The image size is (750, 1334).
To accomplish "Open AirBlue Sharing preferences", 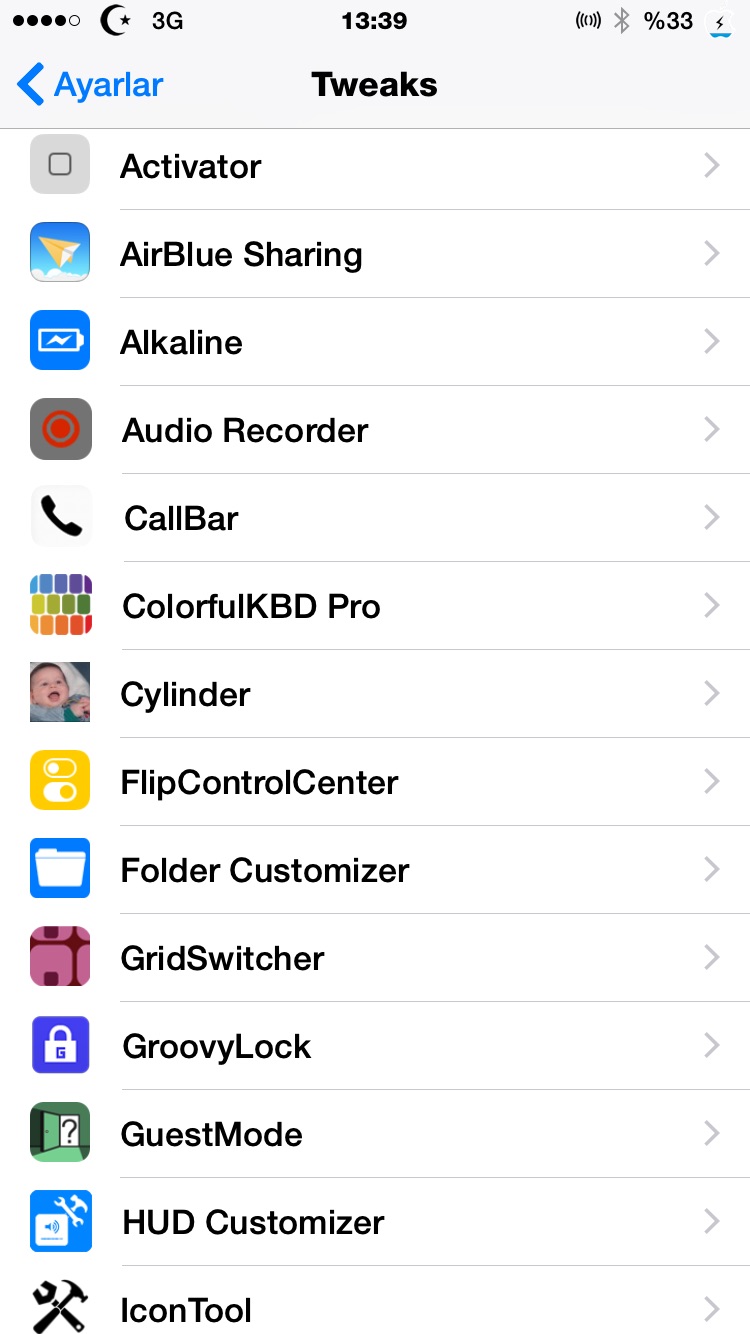I will coord(375,254).
